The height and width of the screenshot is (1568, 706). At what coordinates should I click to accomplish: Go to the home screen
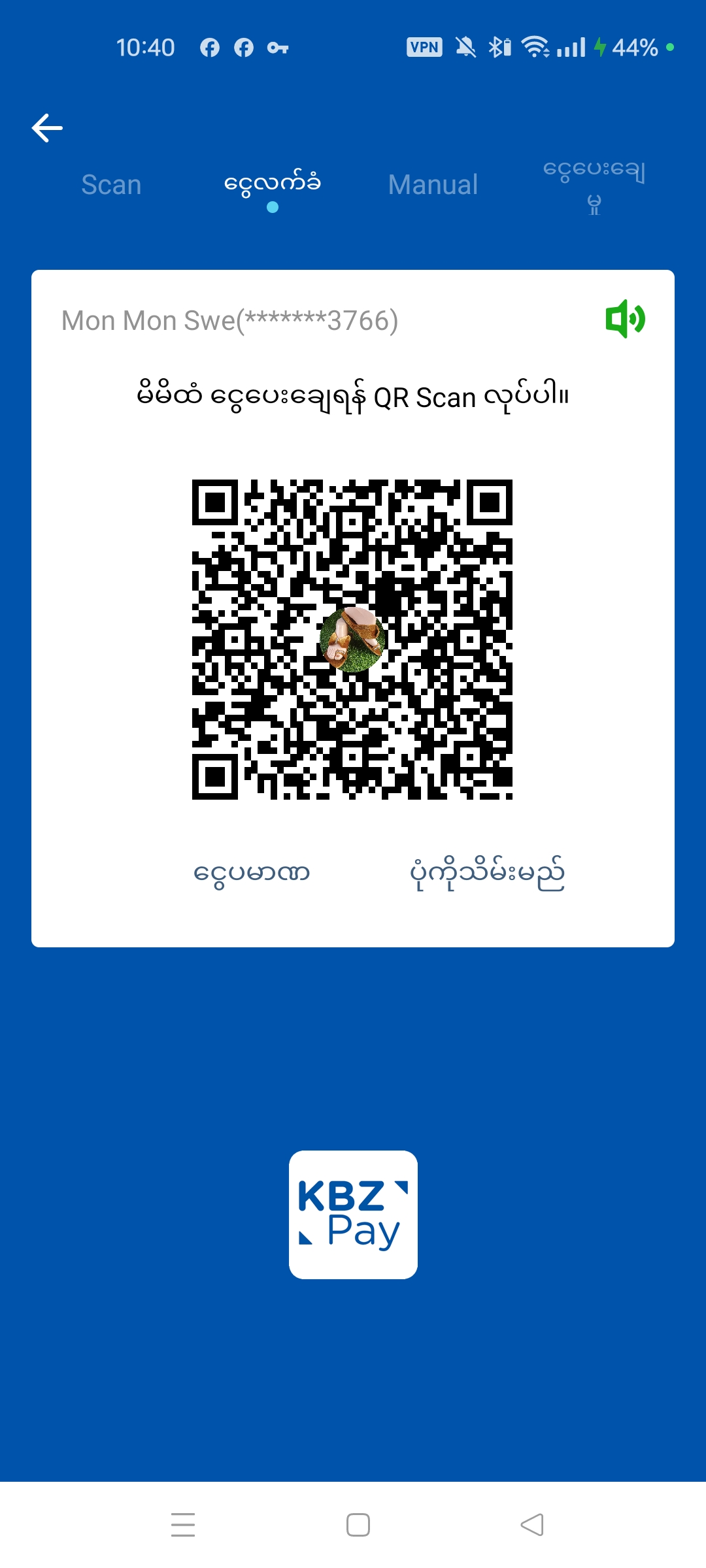pyautogui.click(x=358, y=1525)
